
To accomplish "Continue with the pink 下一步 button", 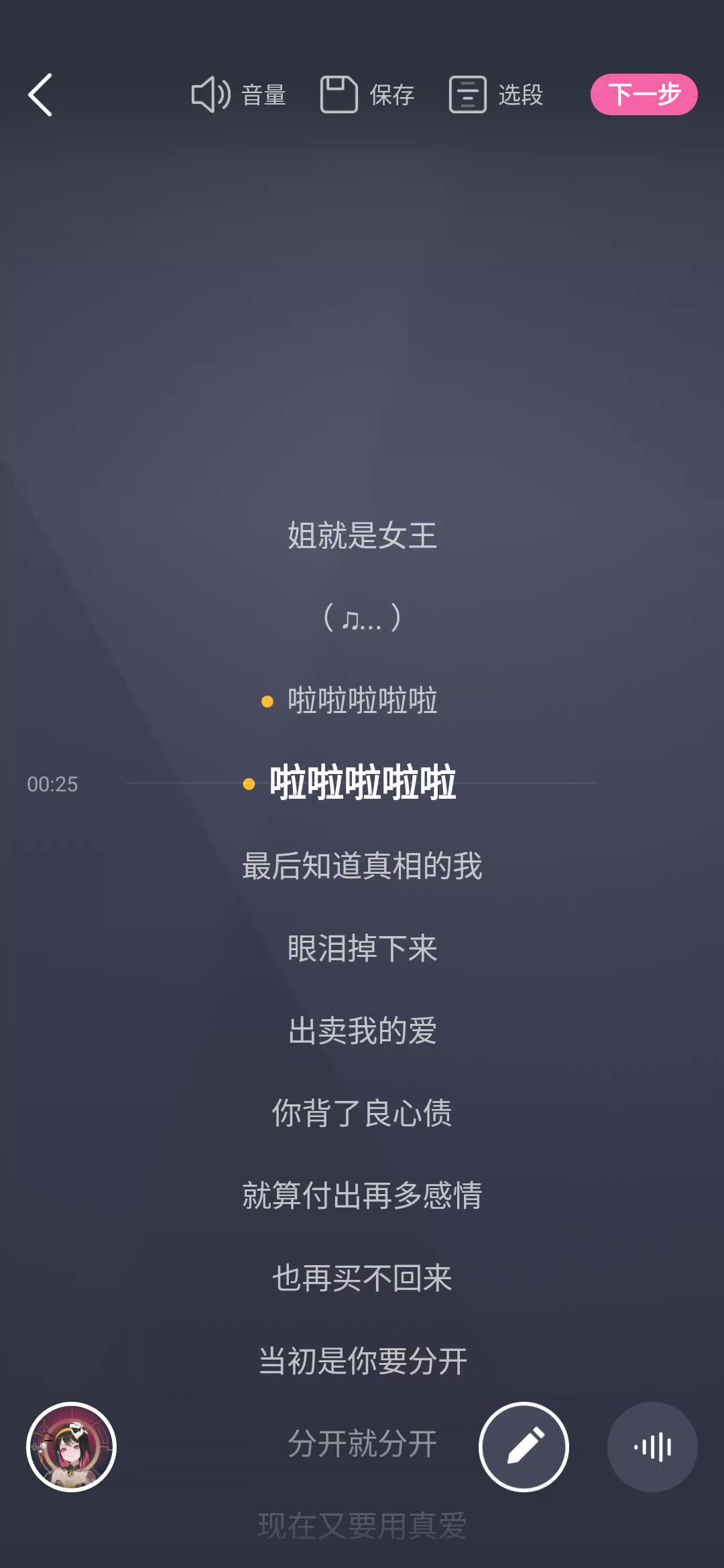I will pos(644,94).
